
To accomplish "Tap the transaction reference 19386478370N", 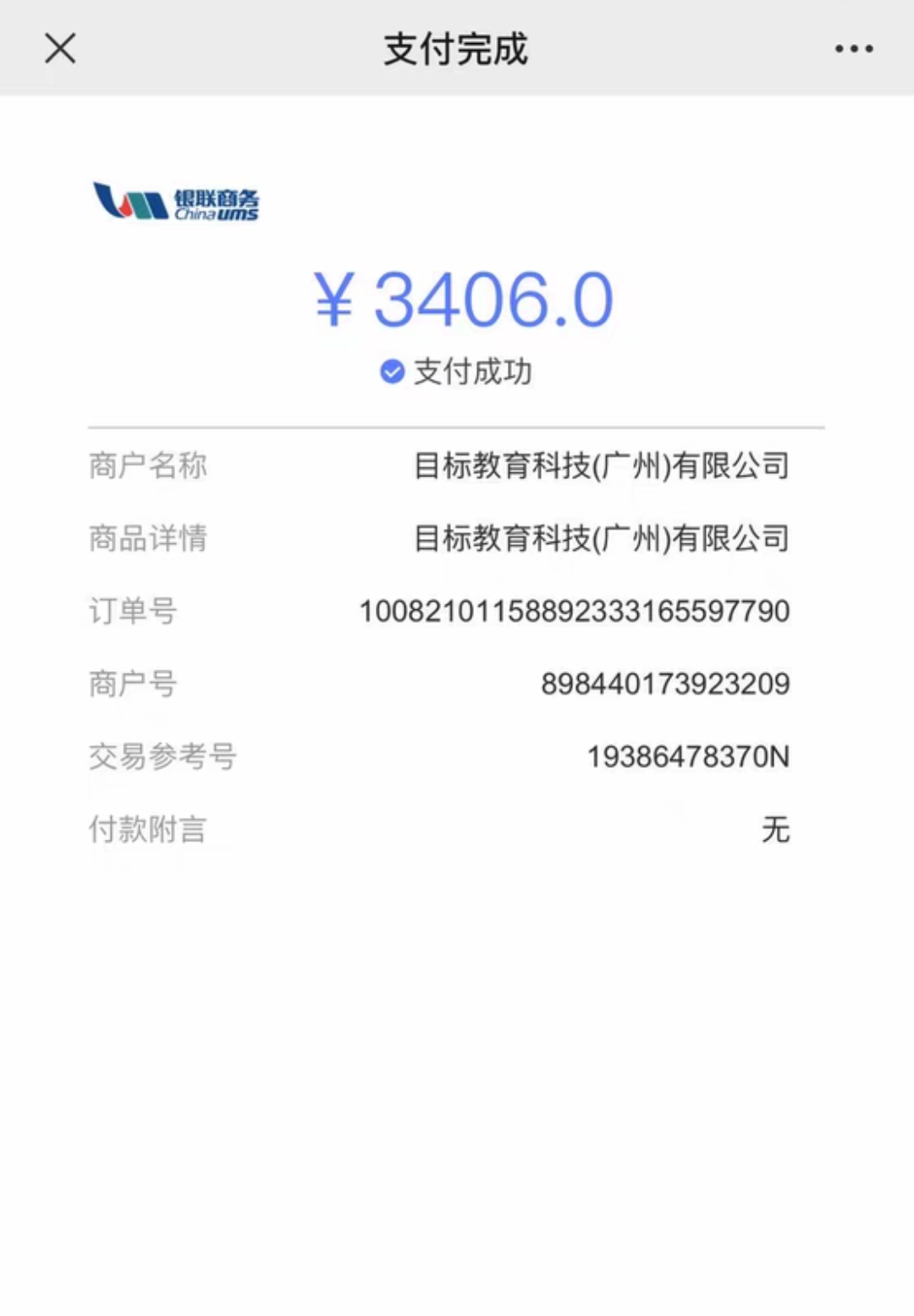I will 690,757.
